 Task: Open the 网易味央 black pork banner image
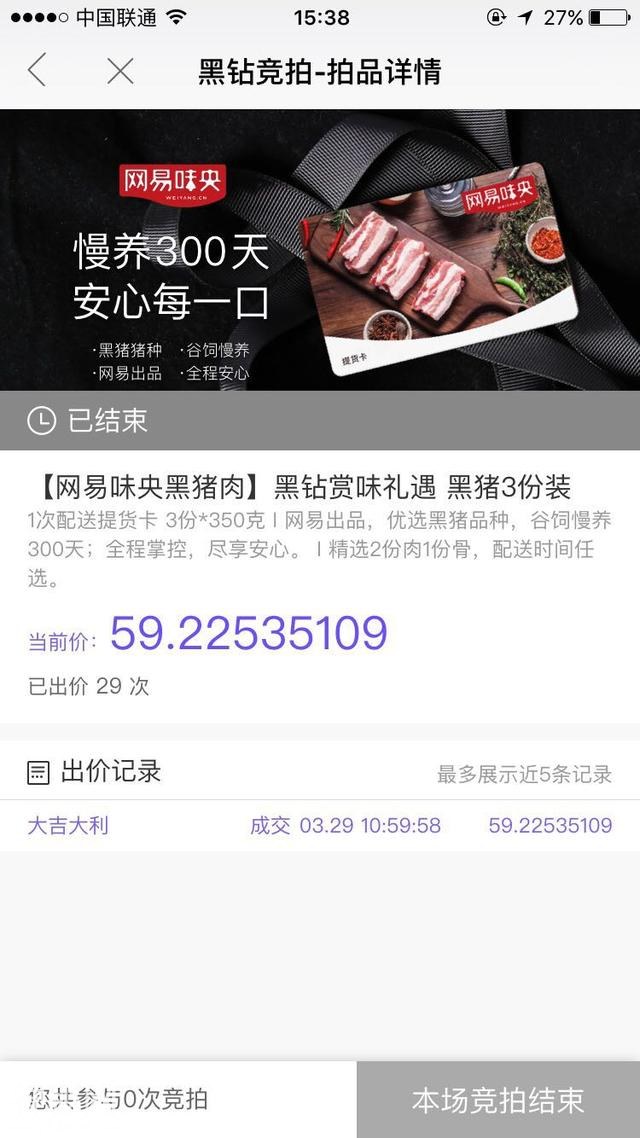pos(320,250)
